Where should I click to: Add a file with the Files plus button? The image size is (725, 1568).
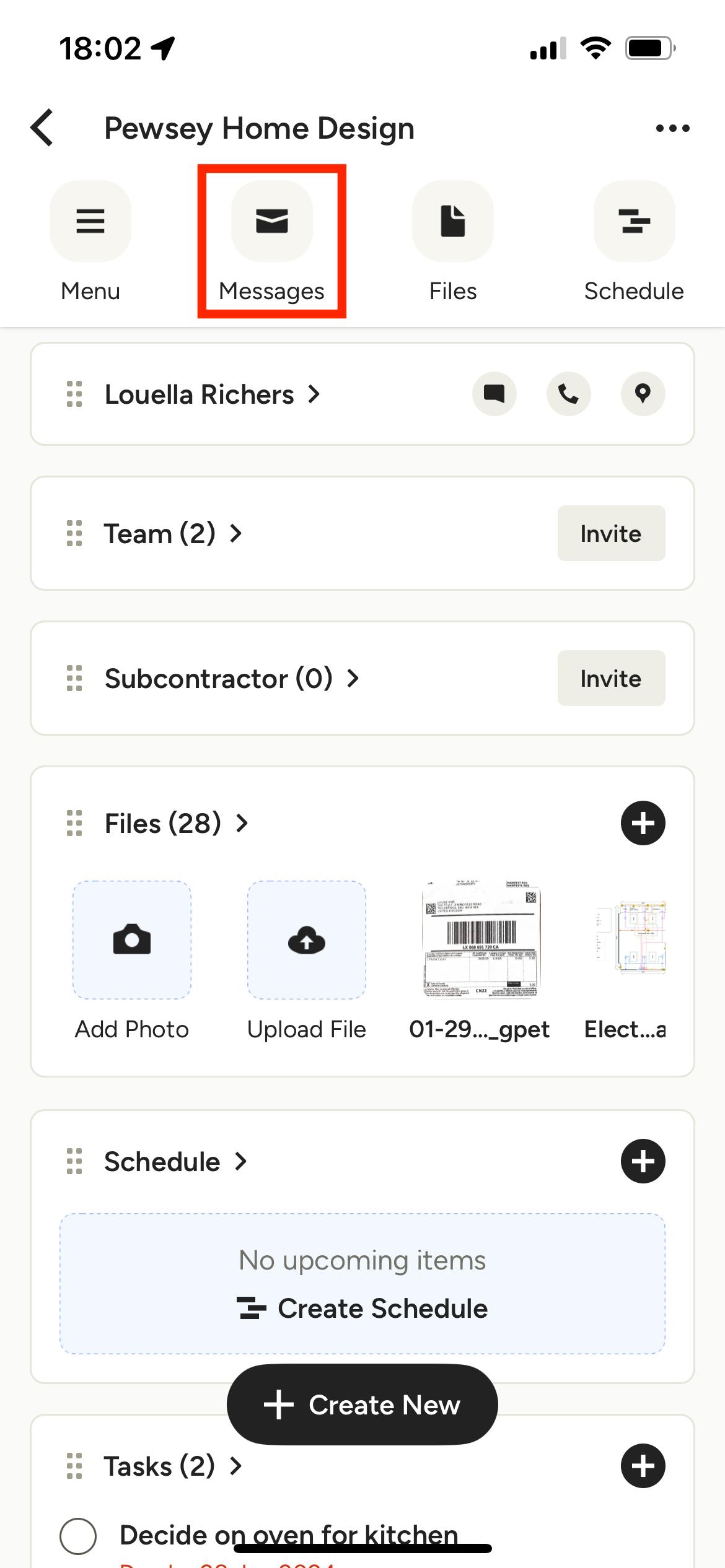643,823
